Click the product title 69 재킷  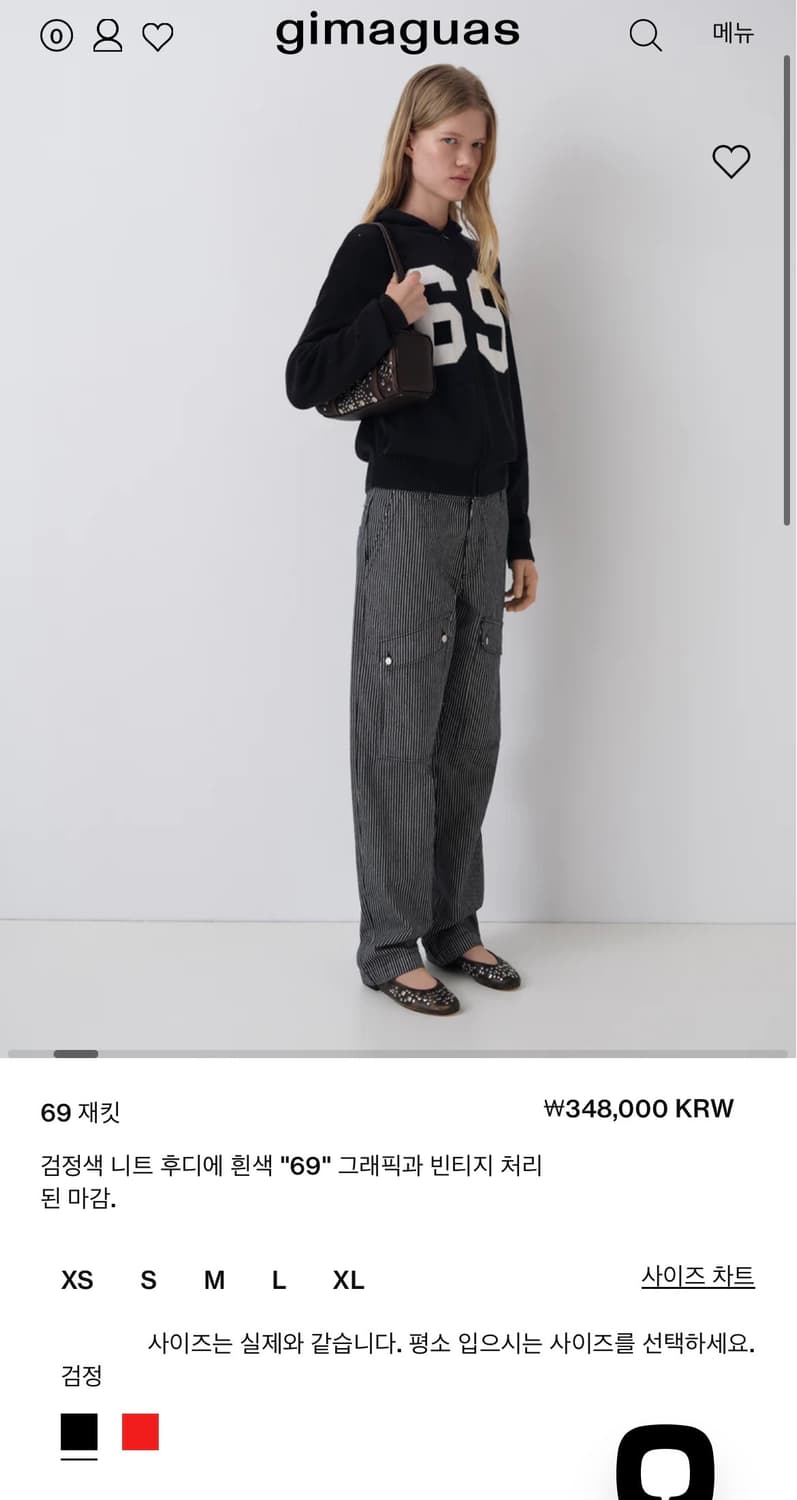tap(80, 1111)
